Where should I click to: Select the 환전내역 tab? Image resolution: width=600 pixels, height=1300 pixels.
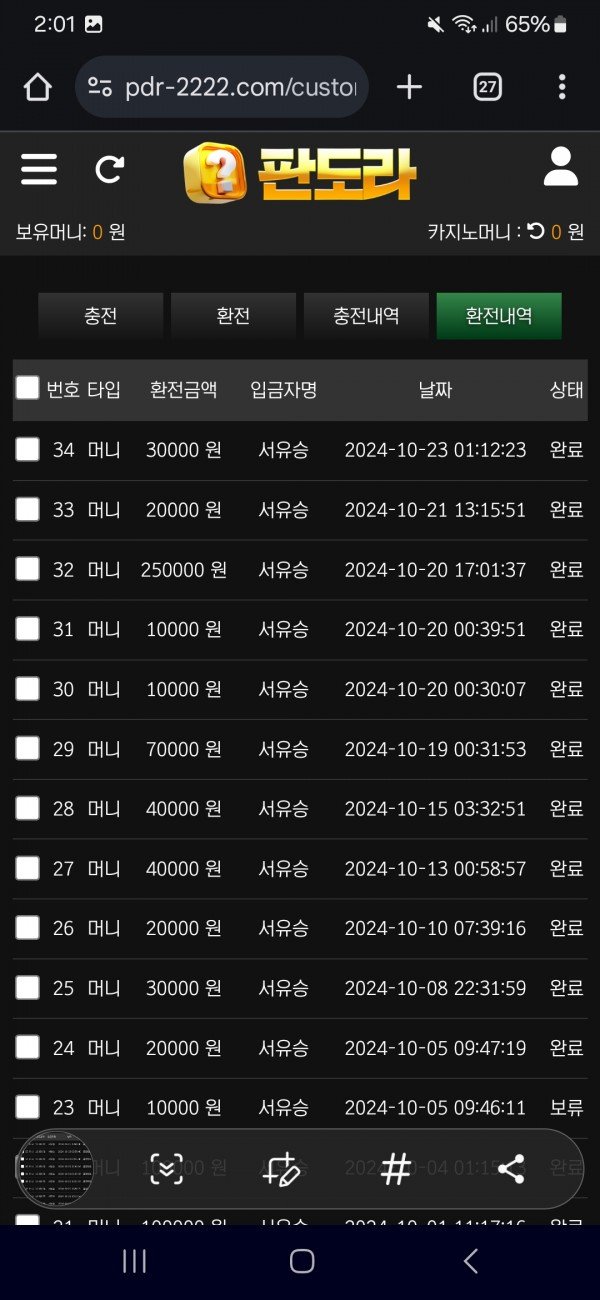(499, 316)
